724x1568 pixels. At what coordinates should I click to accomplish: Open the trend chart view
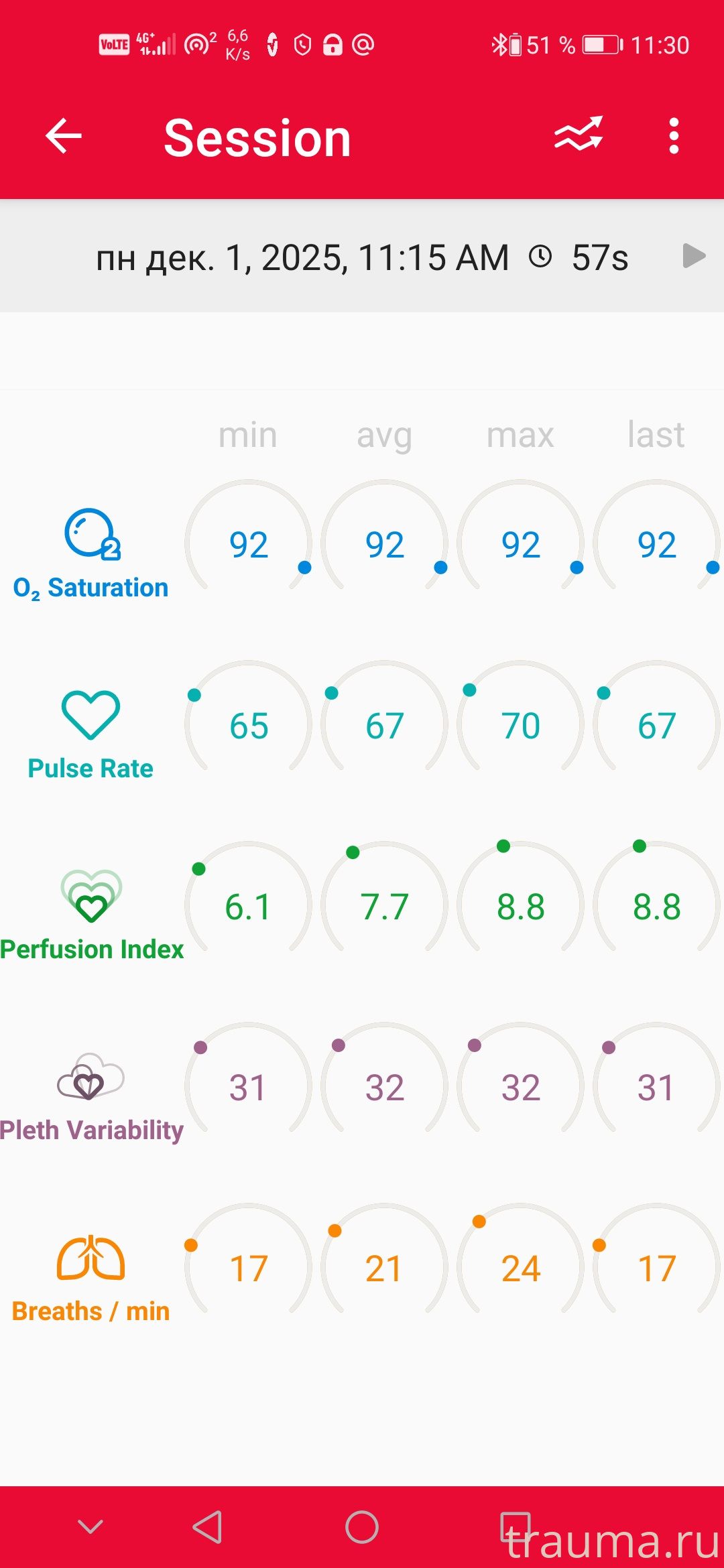pos(579,135)
